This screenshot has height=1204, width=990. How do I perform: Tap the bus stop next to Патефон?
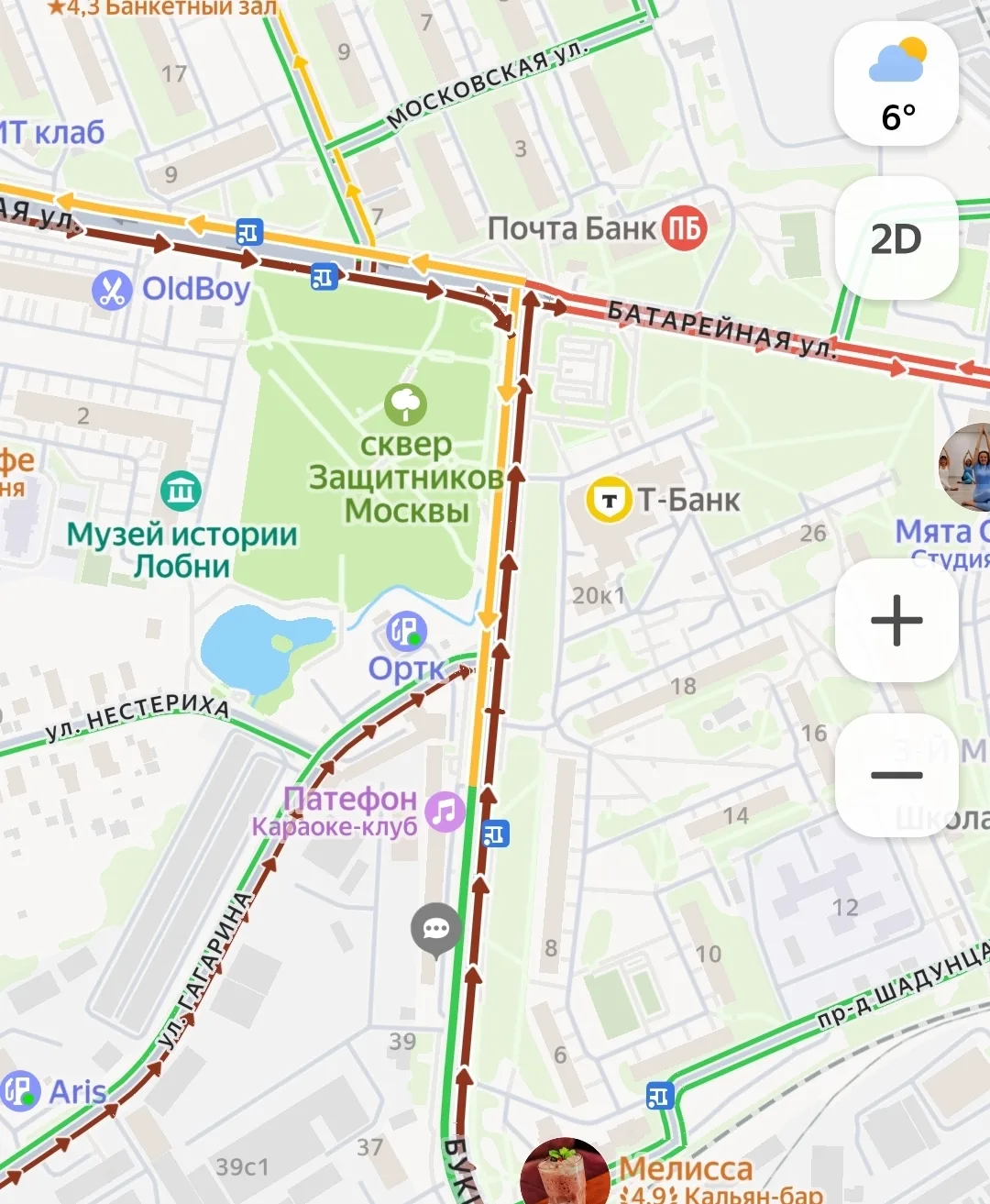click(495, 834)
